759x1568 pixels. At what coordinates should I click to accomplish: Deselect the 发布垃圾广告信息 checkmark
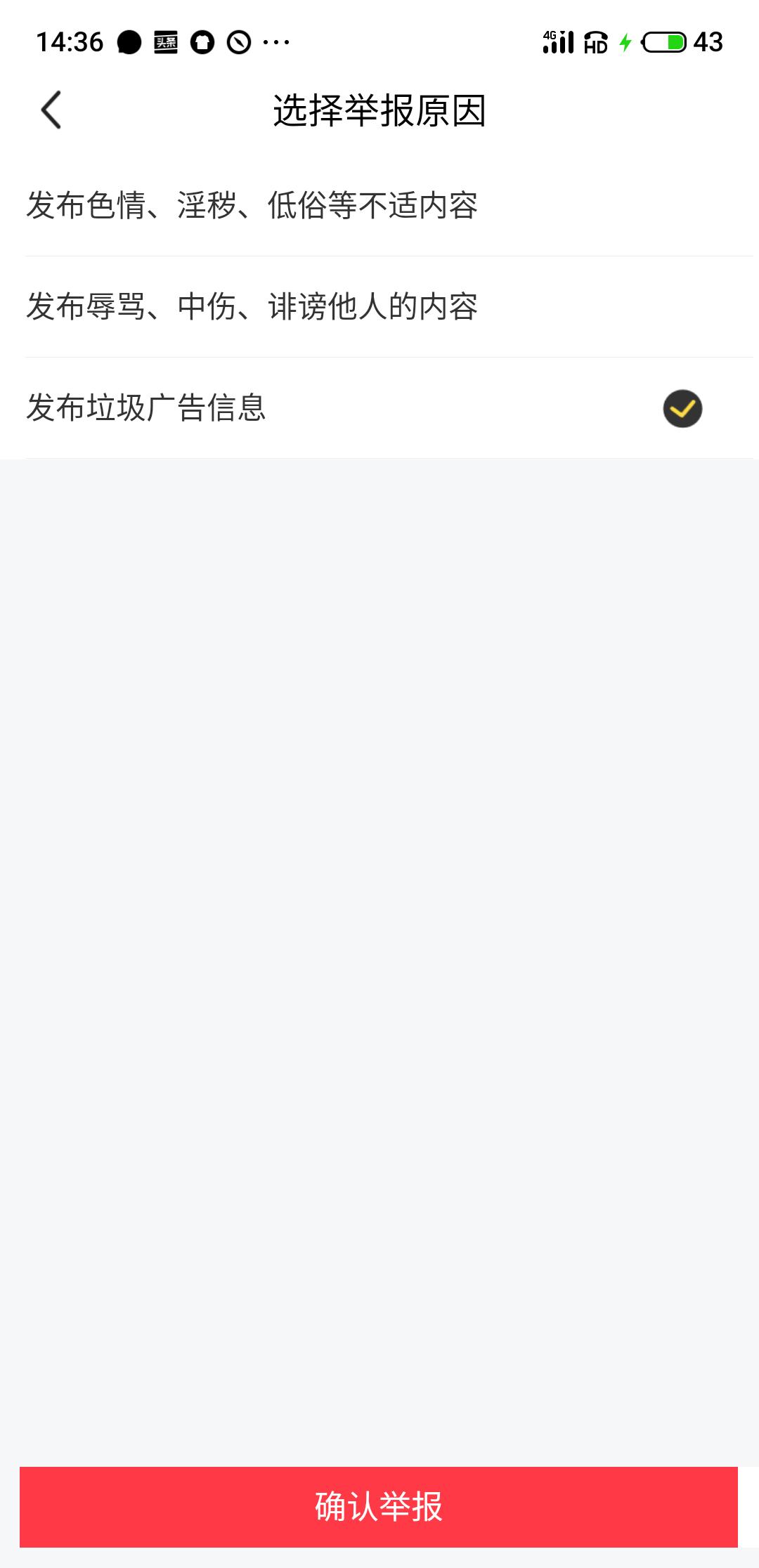pos(682,409)
